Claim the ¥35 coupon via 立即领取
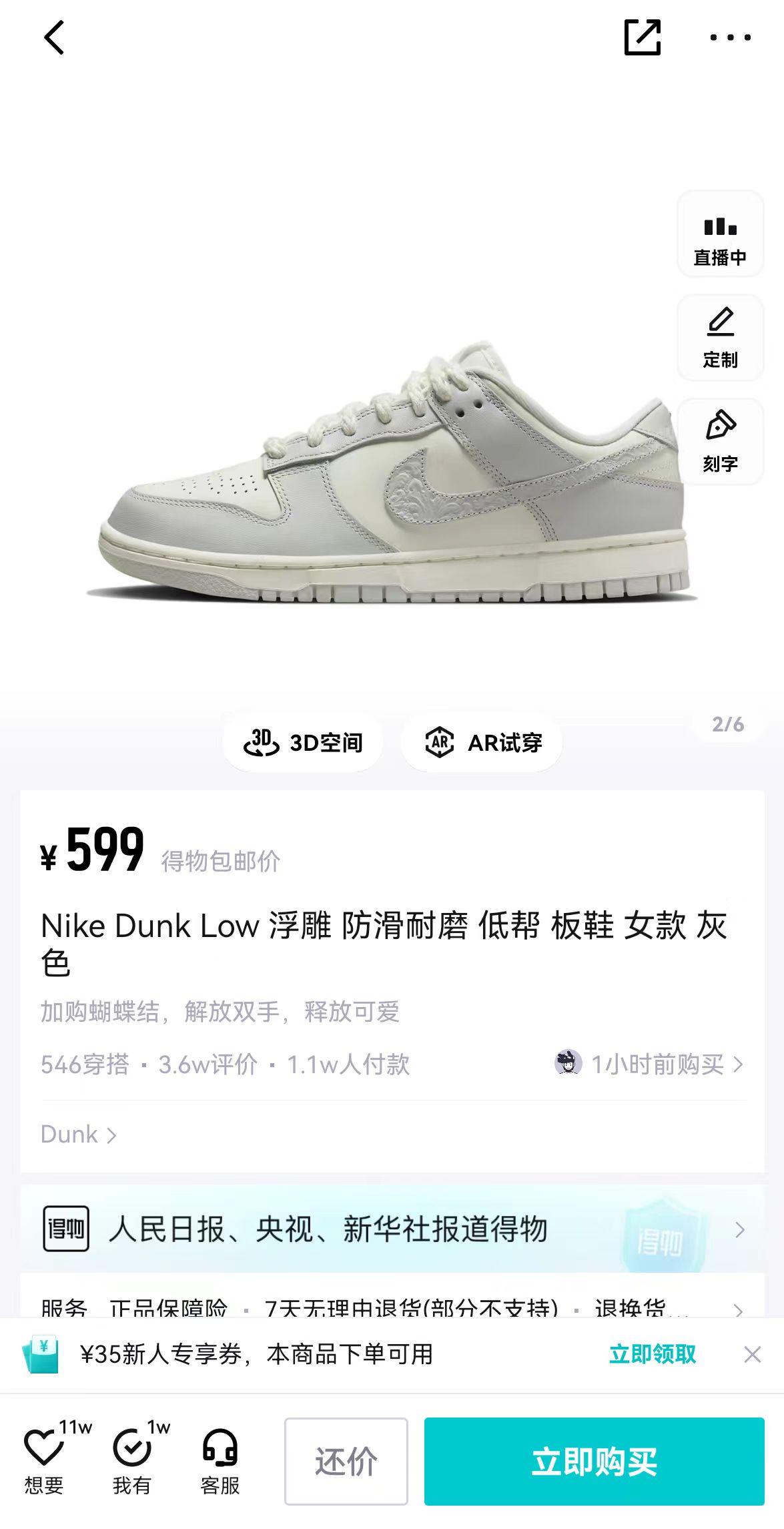The width and height of the screenshot is (784, 1529). point(653,1354)
